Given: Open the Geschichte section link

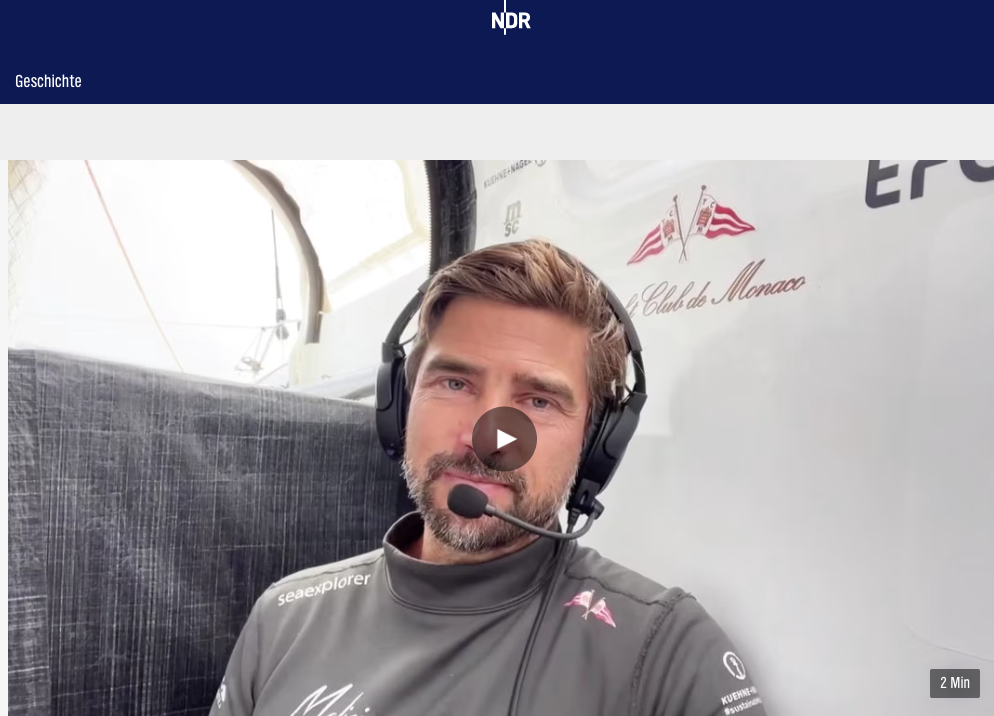Looking at the screenshot, I should click(x=48, y=81).
